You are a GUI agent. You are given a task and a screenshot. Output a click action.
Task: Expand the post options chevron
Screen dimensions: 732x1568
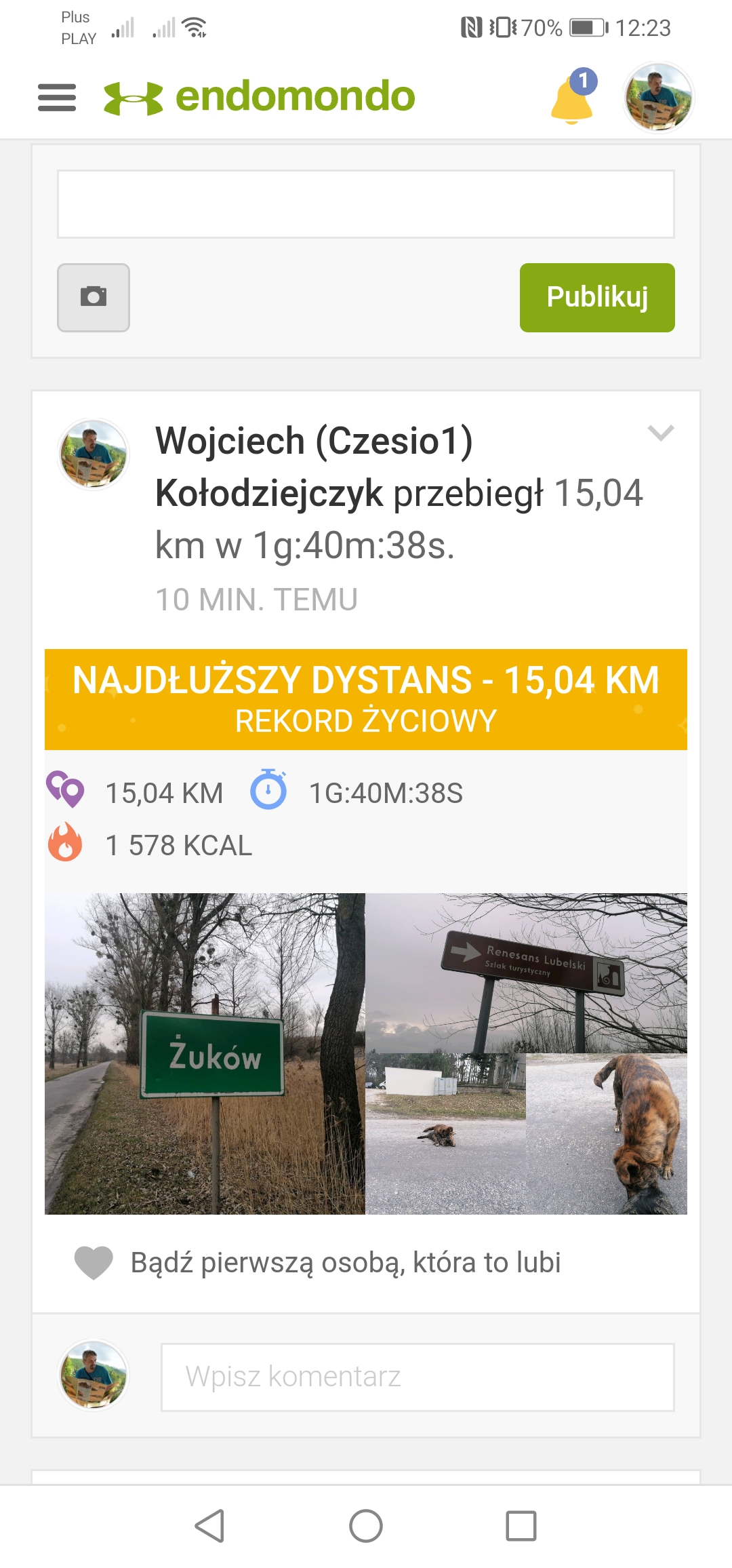pos(660,433)
